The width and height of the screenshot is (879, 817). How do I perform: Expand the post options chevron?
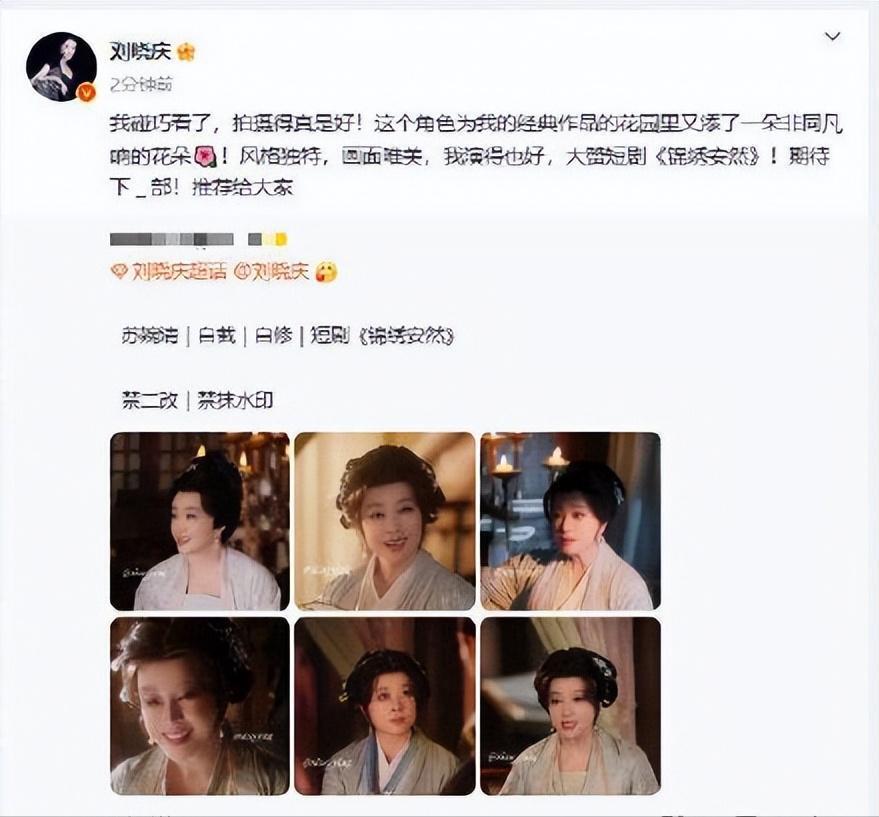[x=831, y=37]
